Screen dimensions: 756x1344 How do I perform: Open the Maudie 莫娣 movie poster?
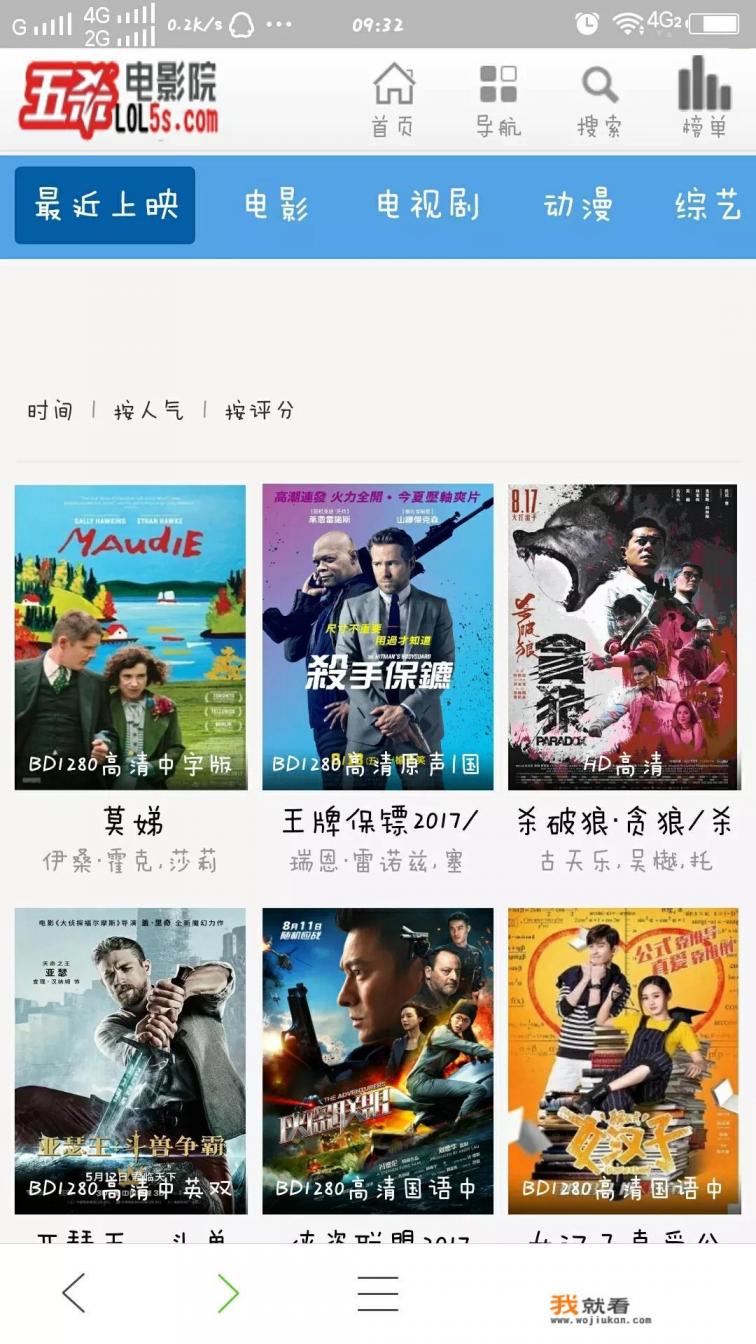click(x=128, y=636)
